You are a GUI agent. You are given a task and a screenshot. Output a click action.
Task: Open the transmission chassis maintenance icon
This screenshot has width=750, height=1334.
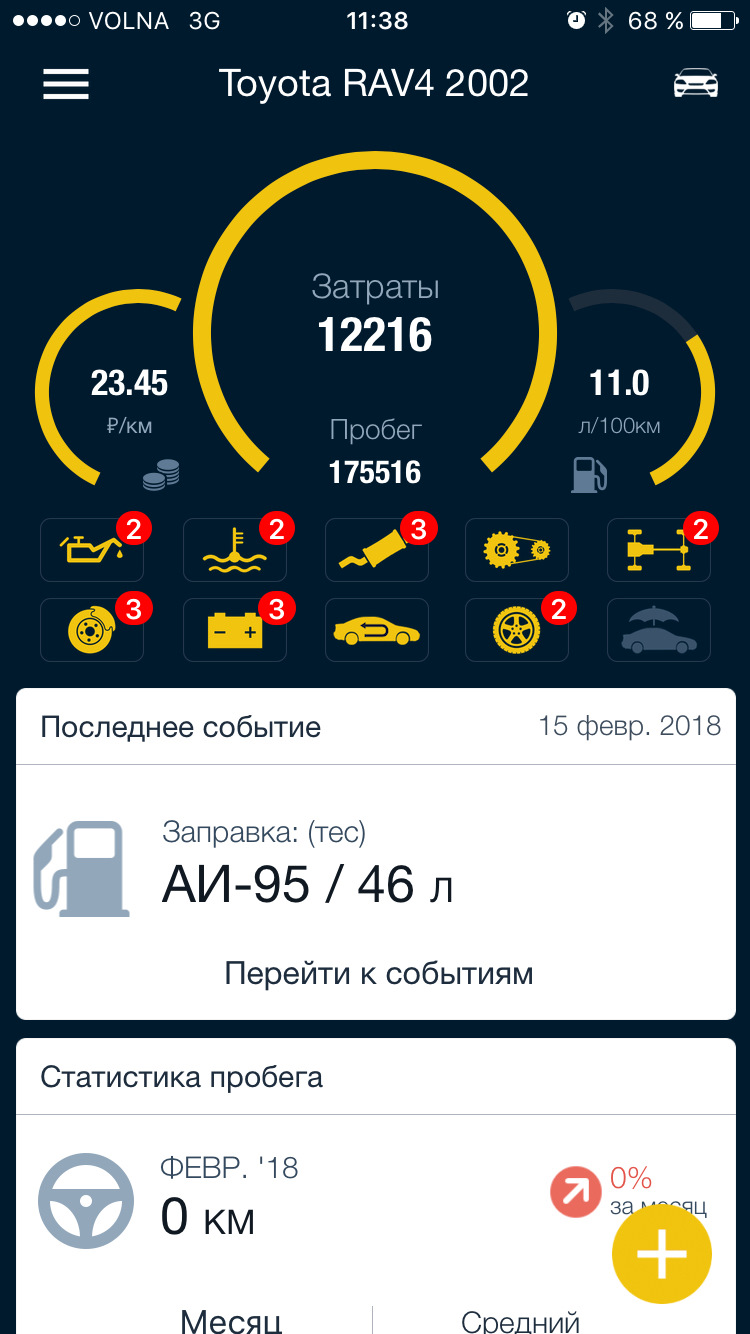658,550
